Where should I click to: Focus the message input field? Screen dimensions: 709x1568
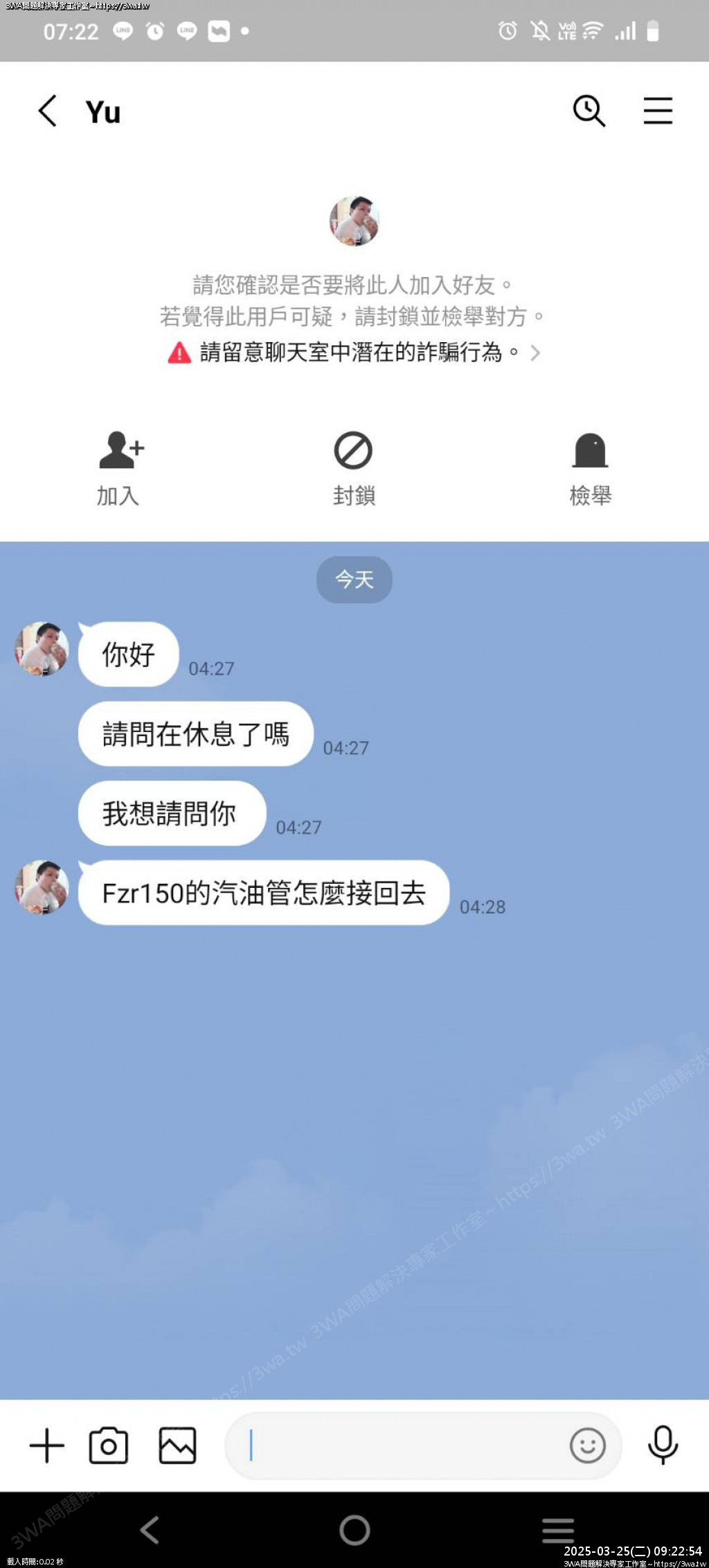pos(402,1445)
